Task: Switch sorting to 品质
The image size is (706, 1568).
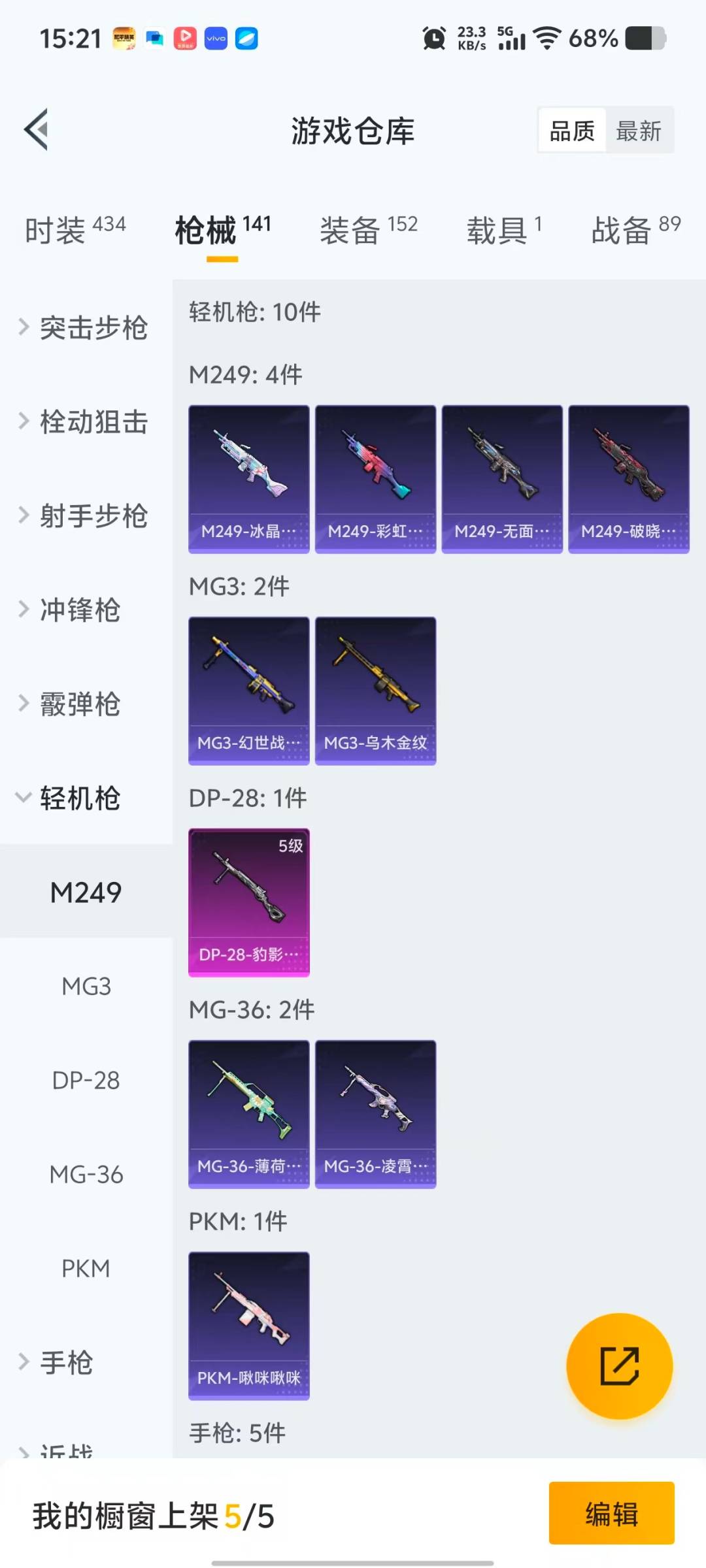Action: click(570, 130)
